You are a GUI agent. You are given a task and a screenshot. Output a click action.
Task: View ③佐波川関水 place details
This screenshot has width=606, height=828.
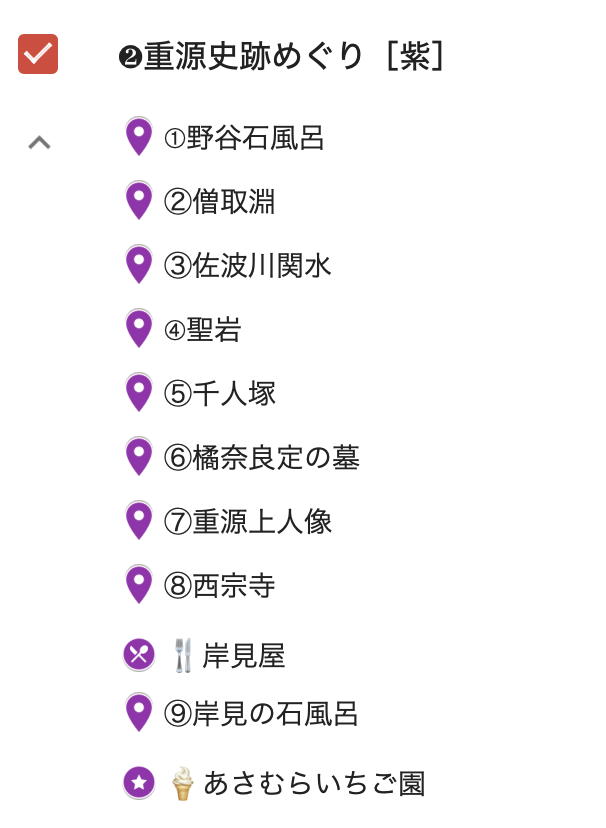(247, 266)
